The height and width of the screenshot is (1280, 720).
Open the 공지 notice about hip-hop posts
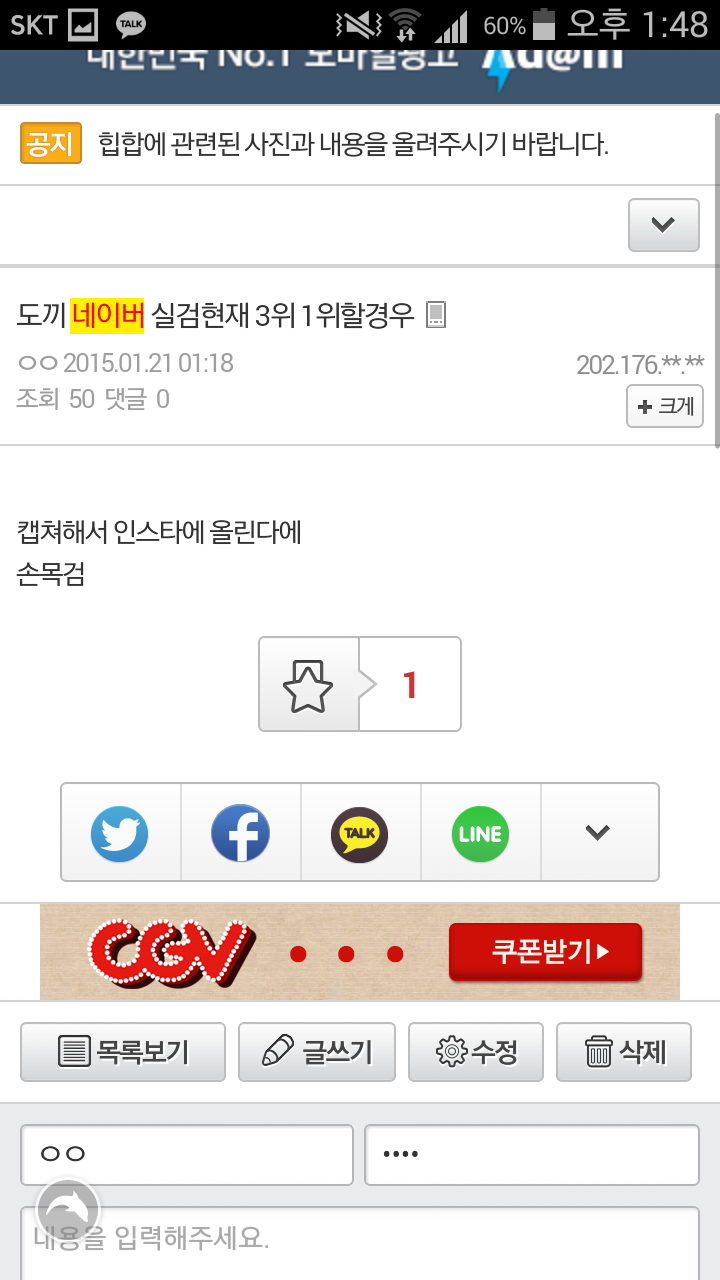[352, 145]
